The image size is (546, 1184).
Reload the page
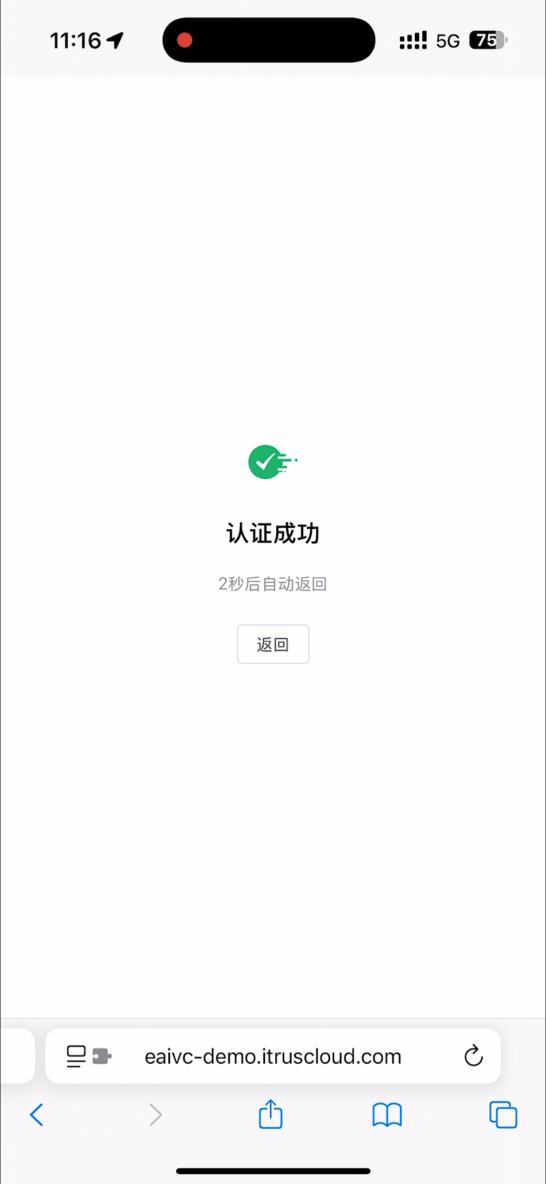click(474, 1056)
